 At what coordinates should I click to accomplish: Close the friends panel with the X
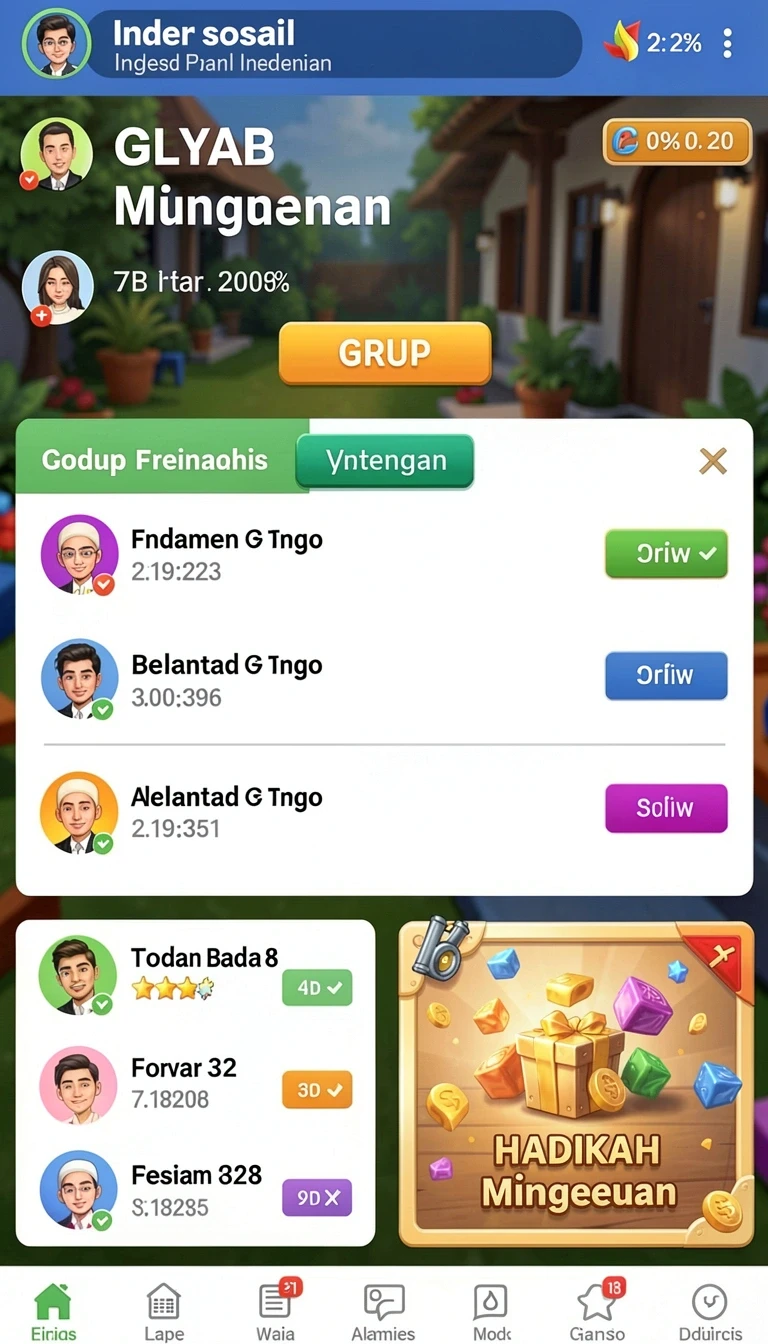[x=713, y=461]
